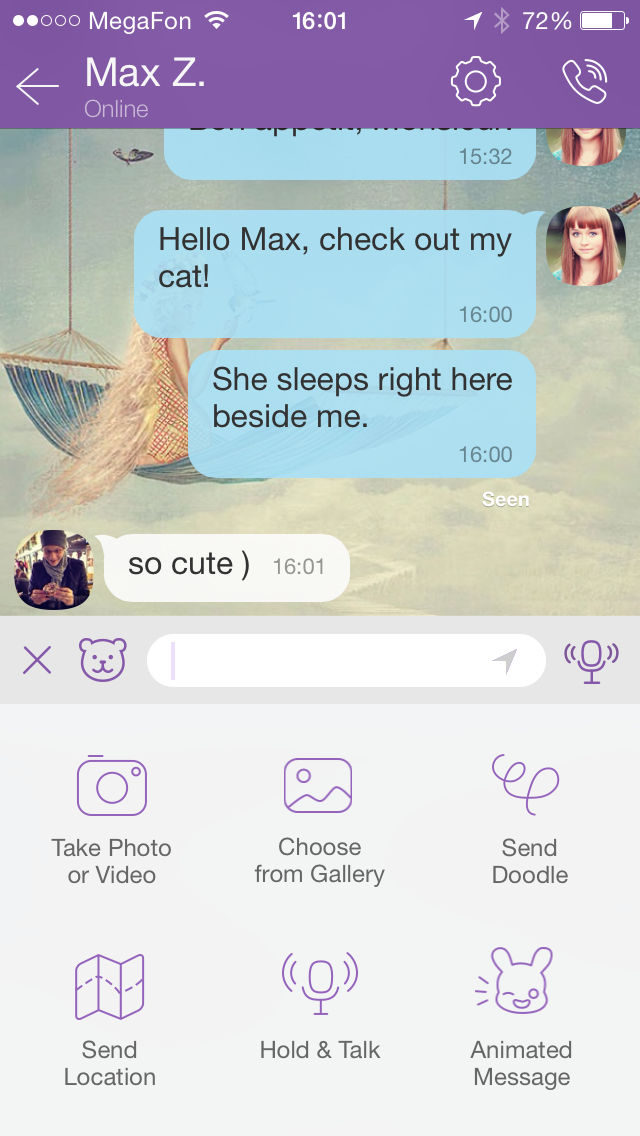Close the attachment options panel

[37, 660]
